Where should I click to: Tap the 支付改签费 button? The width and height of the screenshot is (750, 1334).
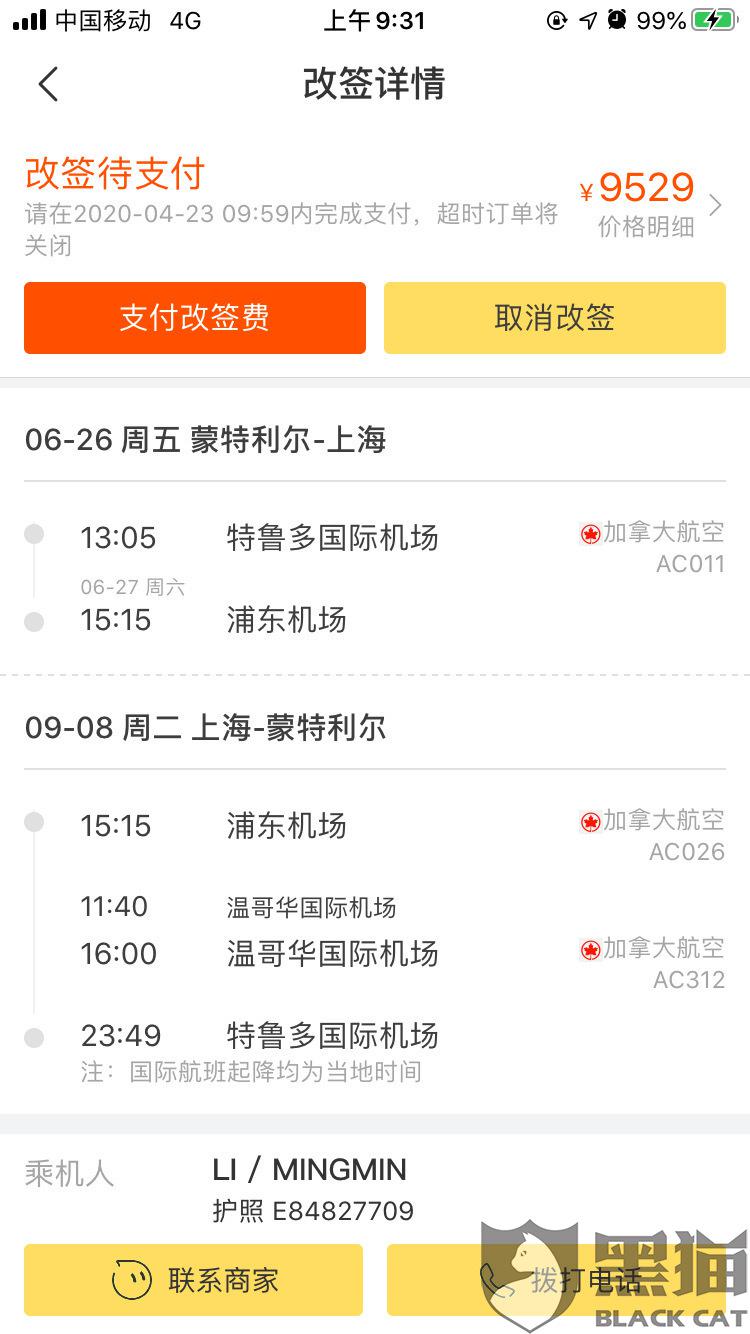pyautogui.click(x=195, y=318)
